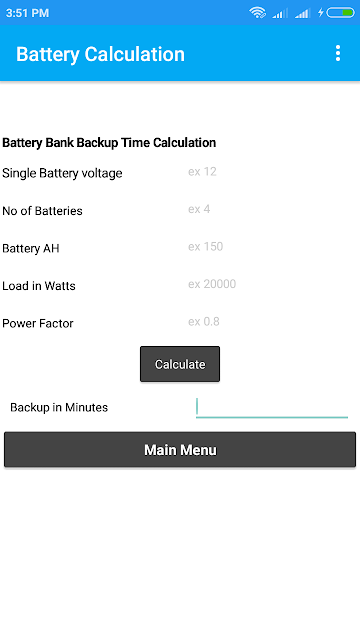This screenshot has height=640, width=360.
Task: Tap the Single Battery voltage field
Action: point(271,172)
